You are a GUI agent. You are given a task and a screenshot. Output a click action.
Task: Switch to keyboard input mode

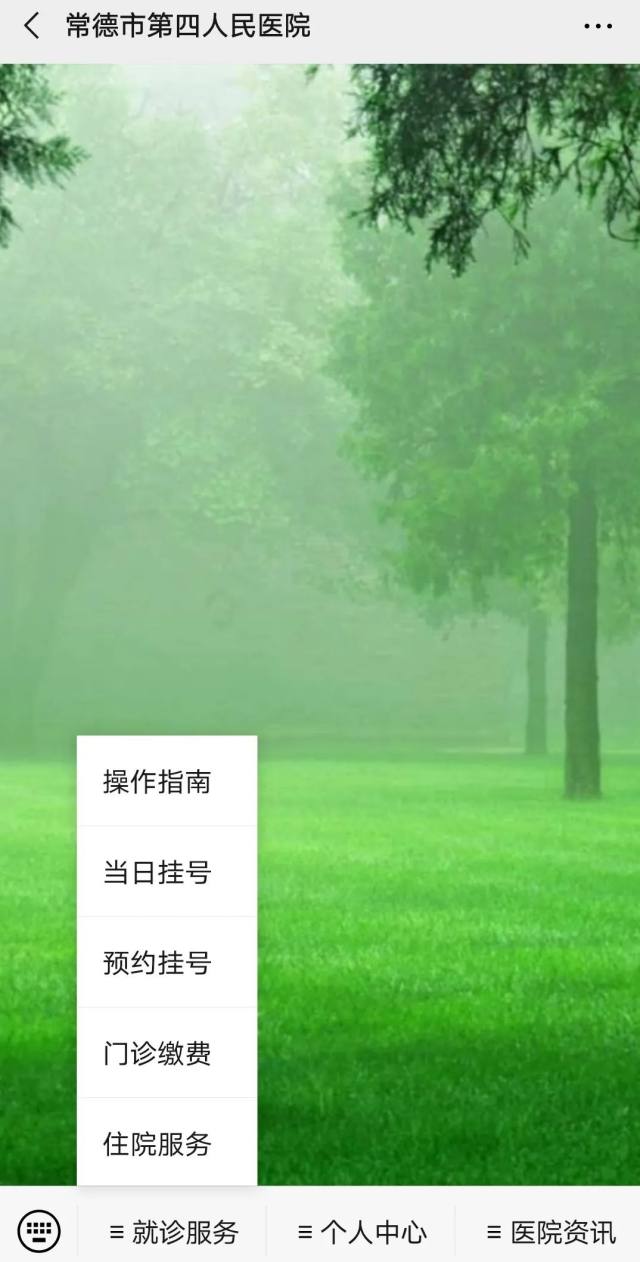coord(39,1231)
